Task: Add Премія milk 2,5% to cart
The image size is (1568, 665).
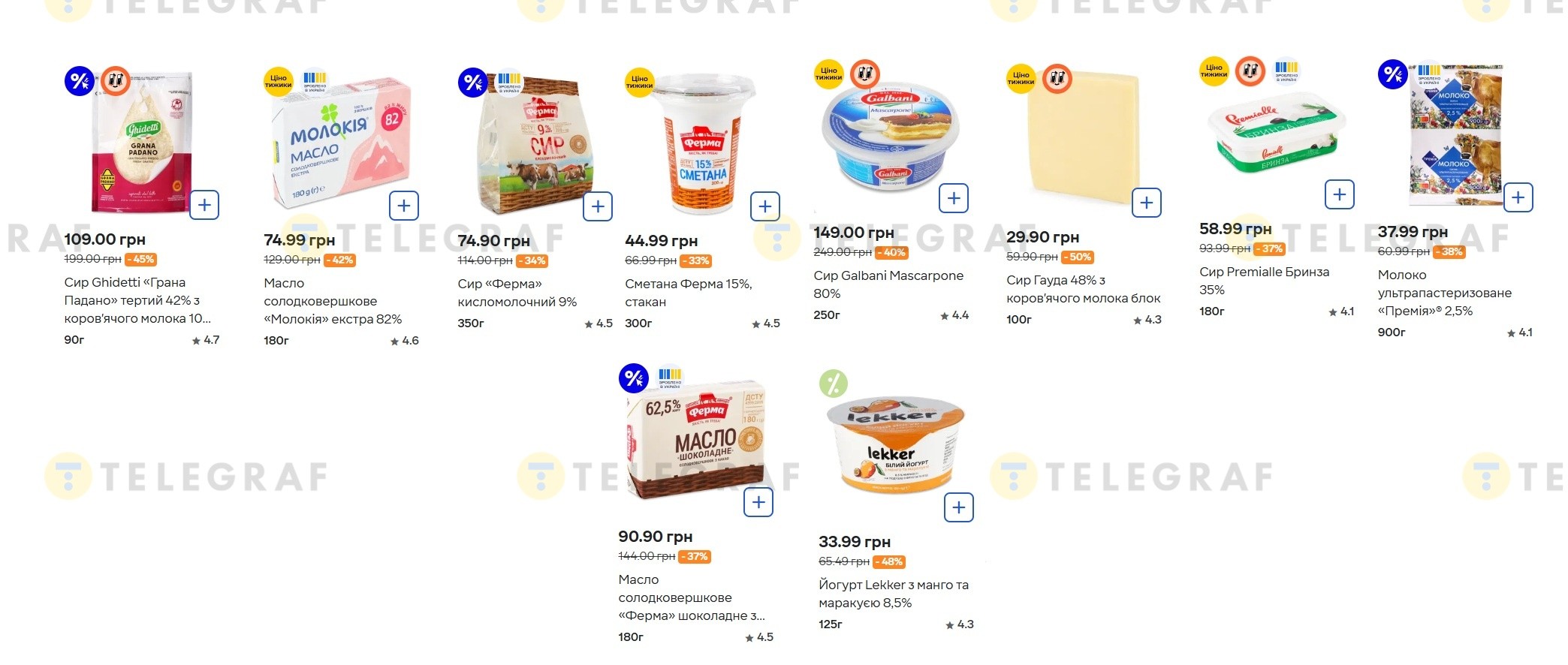Action: point(1518,198)
